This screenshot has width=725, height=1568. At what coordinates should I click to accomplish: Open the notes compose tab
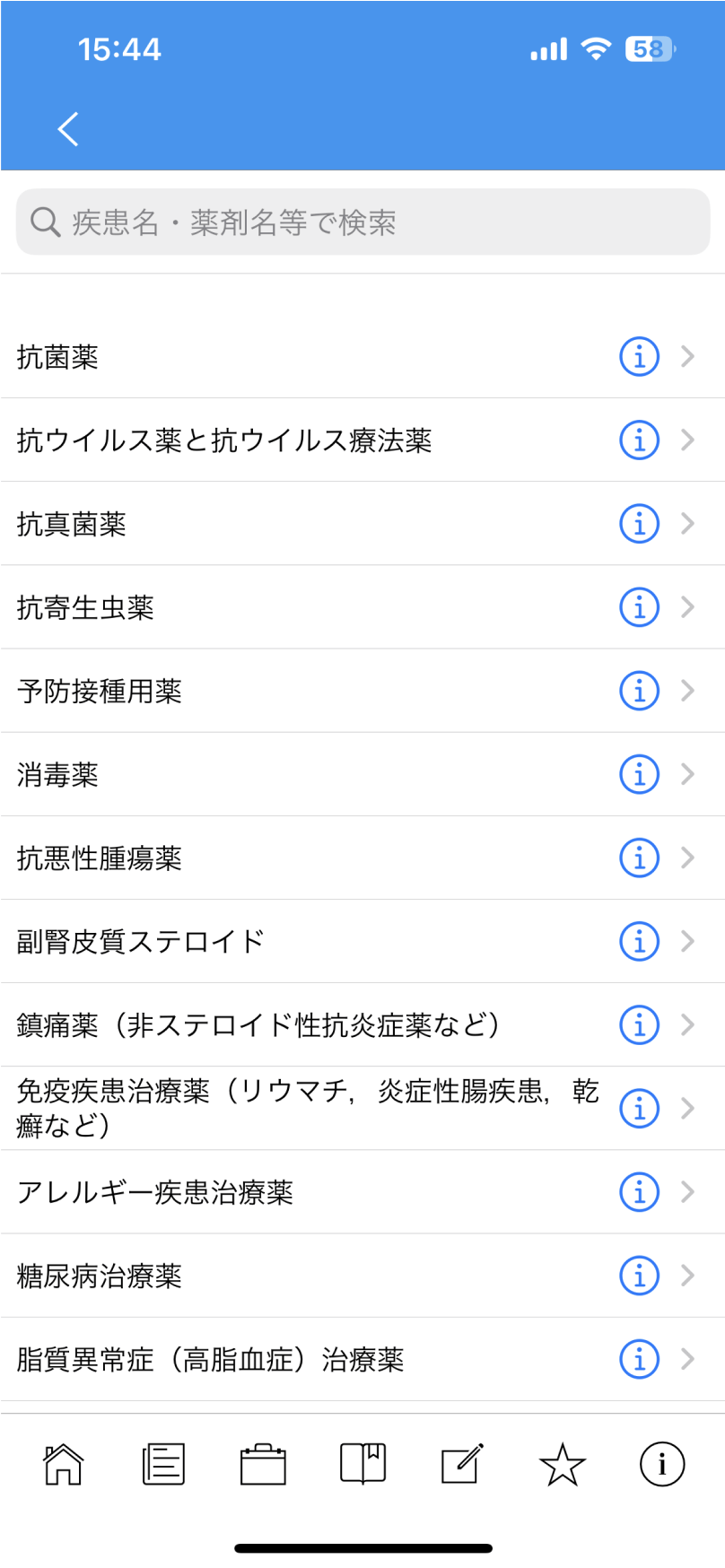tap(462, 1464)
